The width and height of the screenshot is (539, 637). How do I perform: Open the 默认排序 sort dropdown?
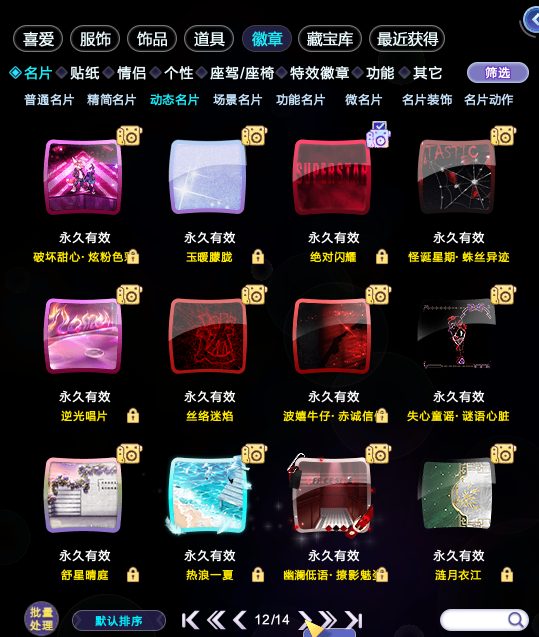[119, 621]
